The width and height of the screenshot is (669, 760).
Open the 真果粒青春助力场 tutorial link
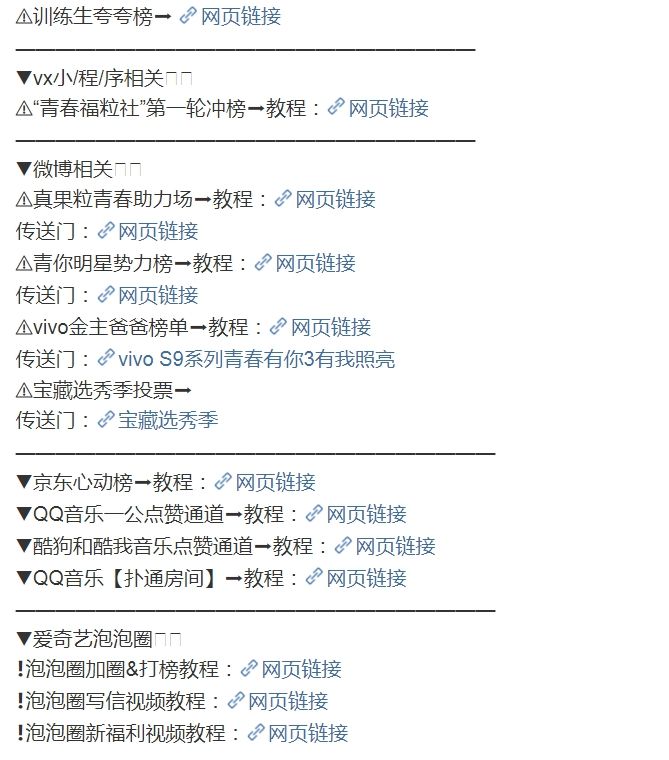click(335, 199)
